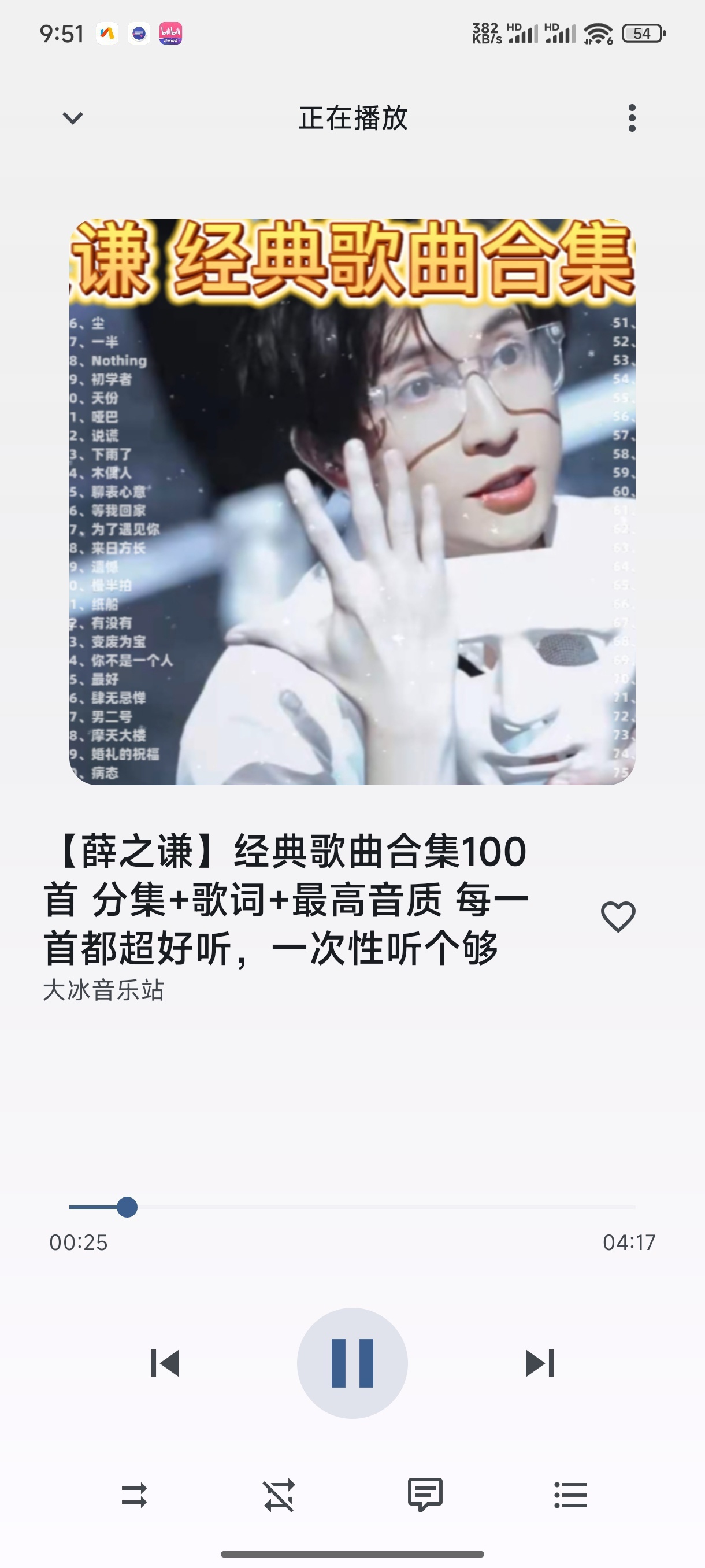
Task: Tap the bilibili icon in the status bar
Action: coord(171,35)
